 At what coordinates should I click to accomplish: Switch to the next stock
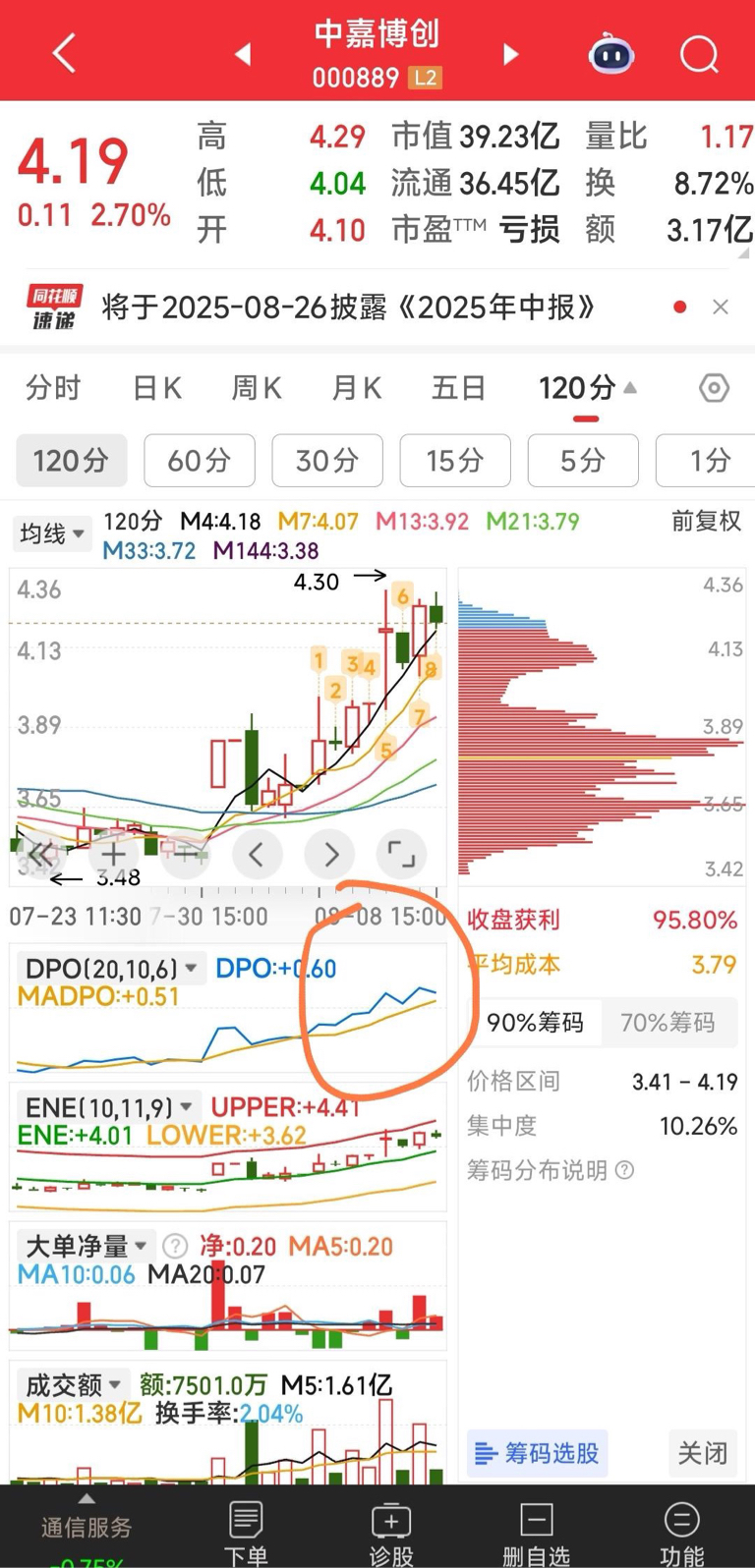[x=510, y=54]
